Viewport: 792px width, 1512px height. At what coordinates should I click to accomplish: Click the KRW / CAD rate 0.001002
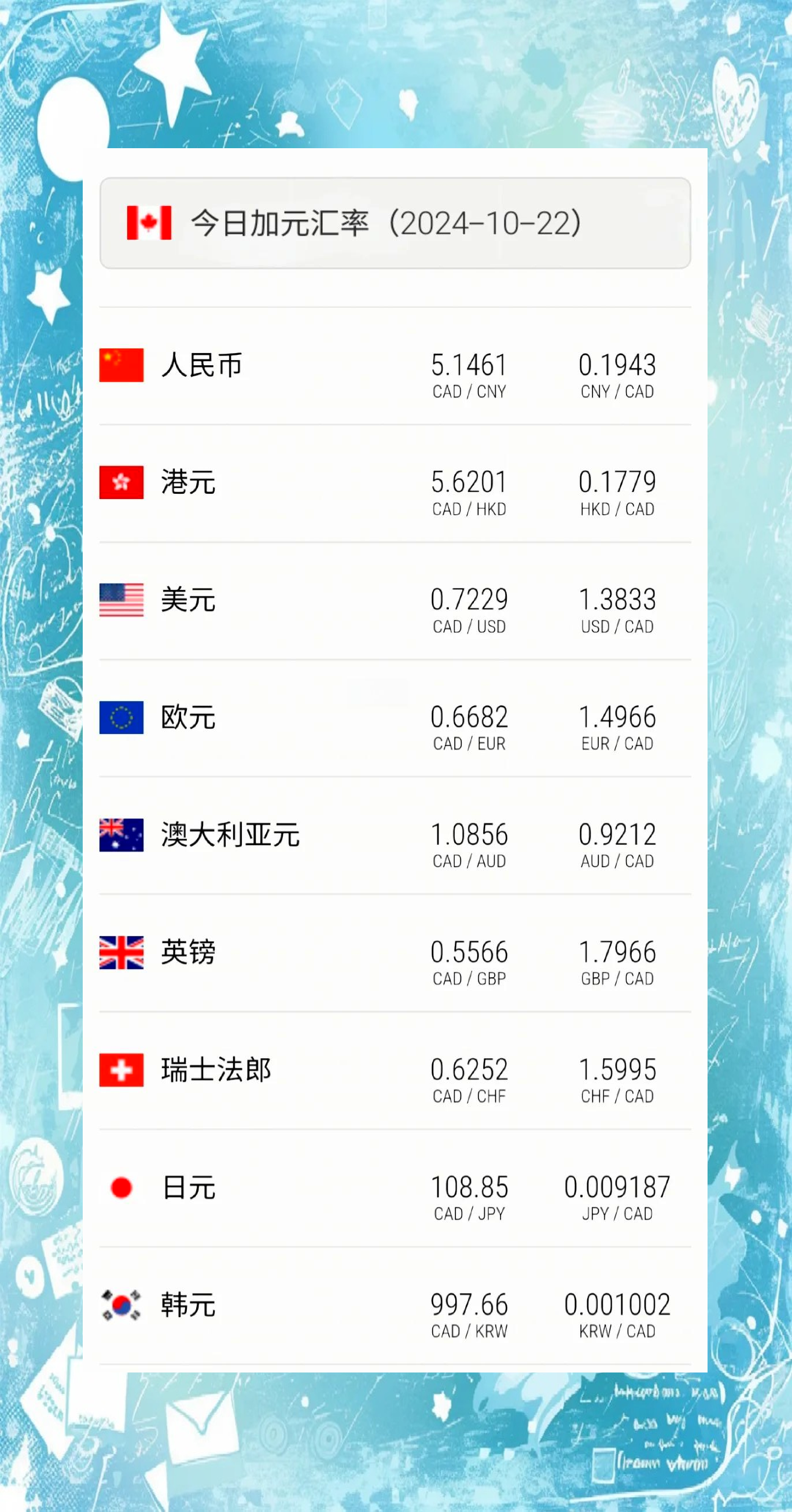click(x=617, y=1304)
